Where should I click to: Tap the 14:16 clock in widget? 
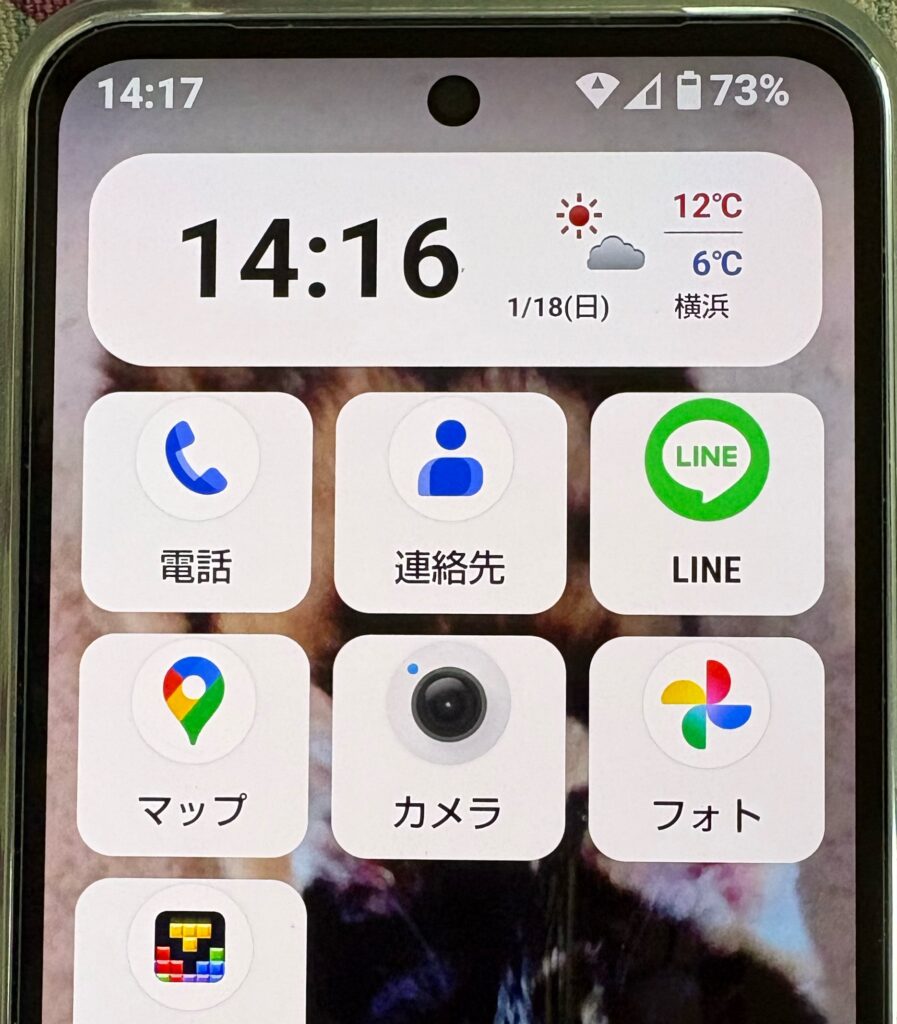[x=320, y=258]
